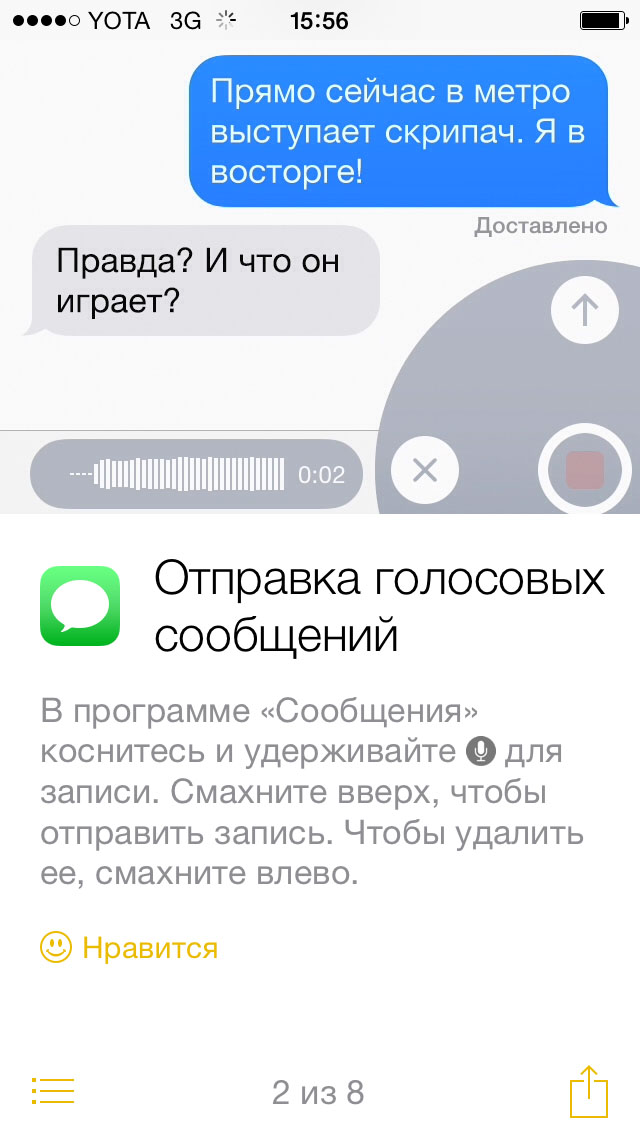Share this tip via share icon
The image size is (640, 1136).
click(x=588, y=1092)
